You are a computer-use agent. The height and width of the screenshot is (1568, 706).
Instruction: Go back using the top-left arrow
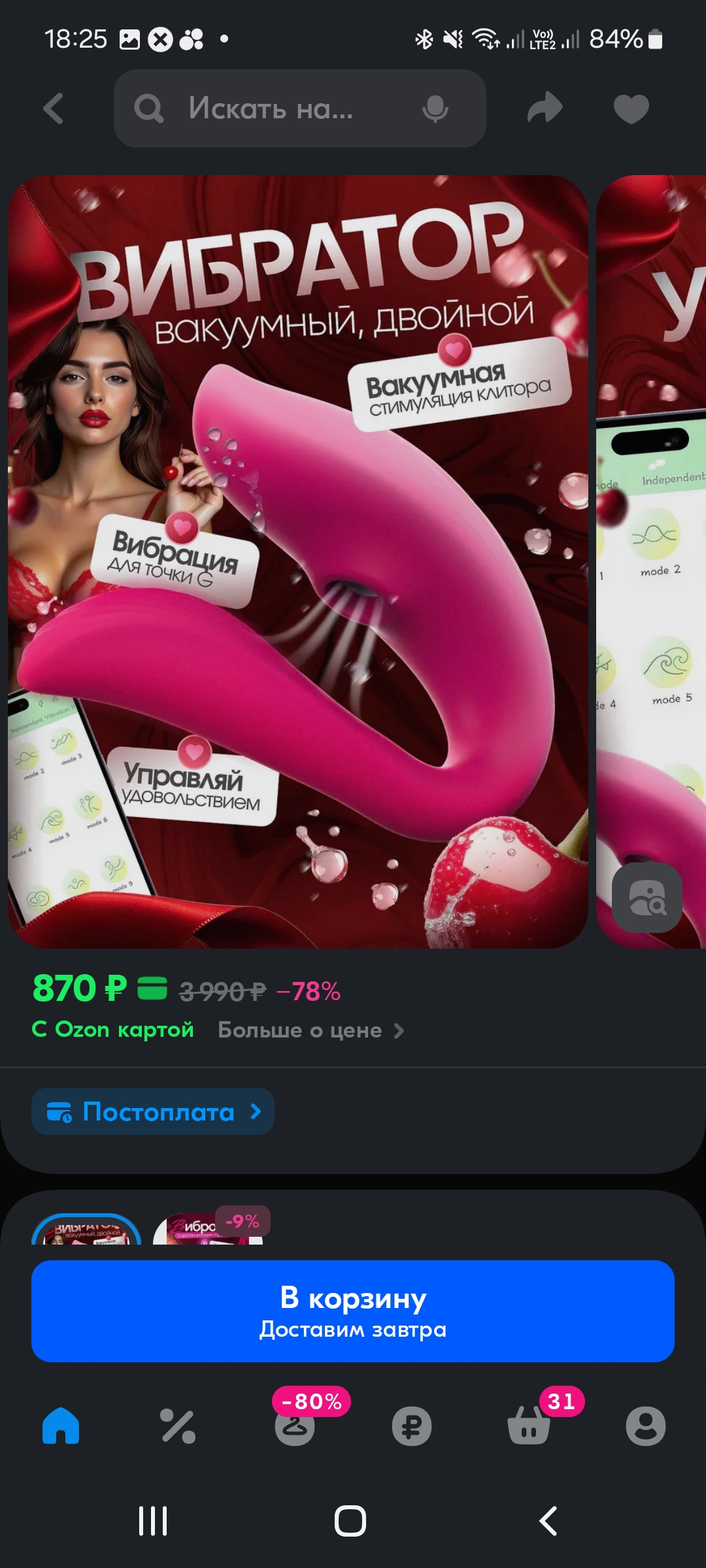pos(54,108)
